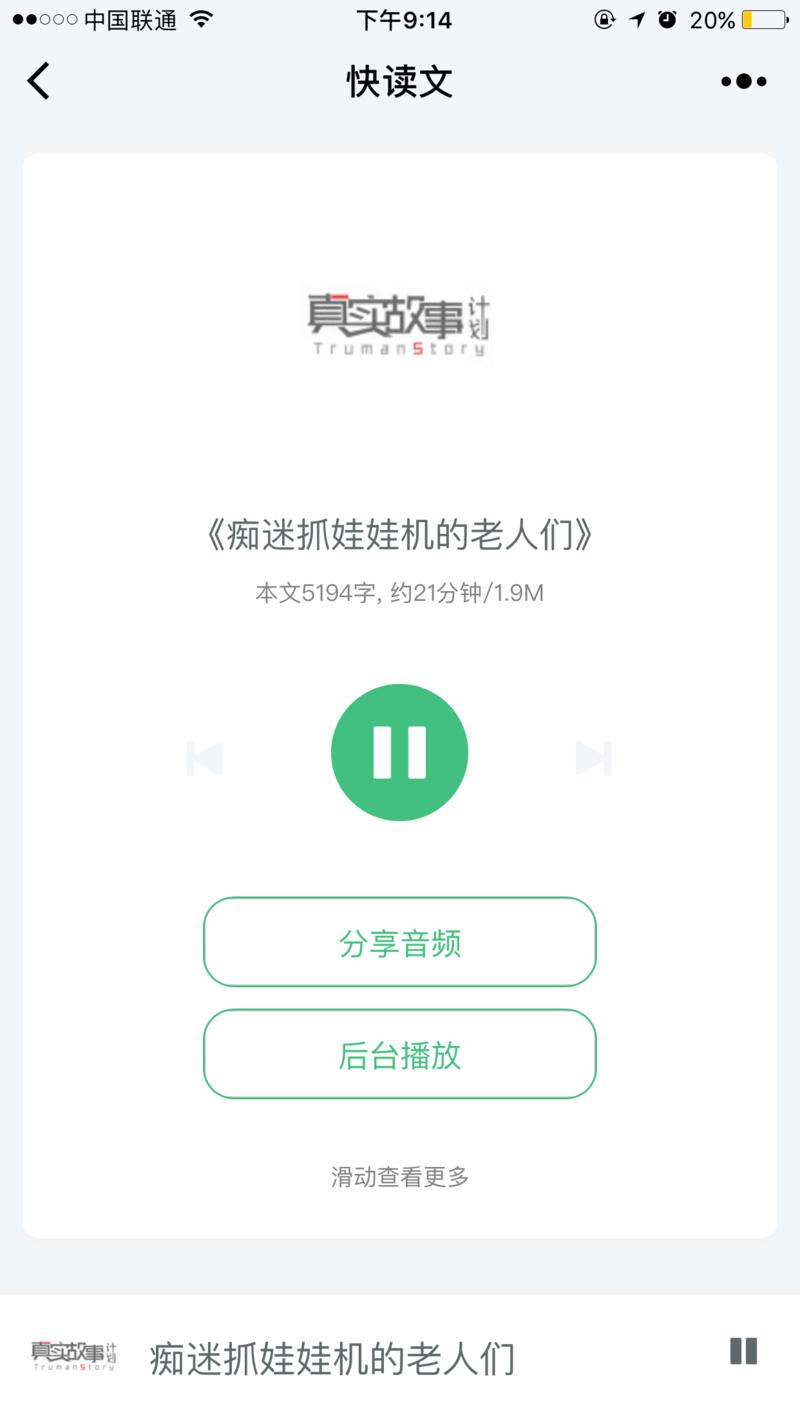Open more options via the three-dot icon
The image size is (800, 1422).
pos(743,81)
